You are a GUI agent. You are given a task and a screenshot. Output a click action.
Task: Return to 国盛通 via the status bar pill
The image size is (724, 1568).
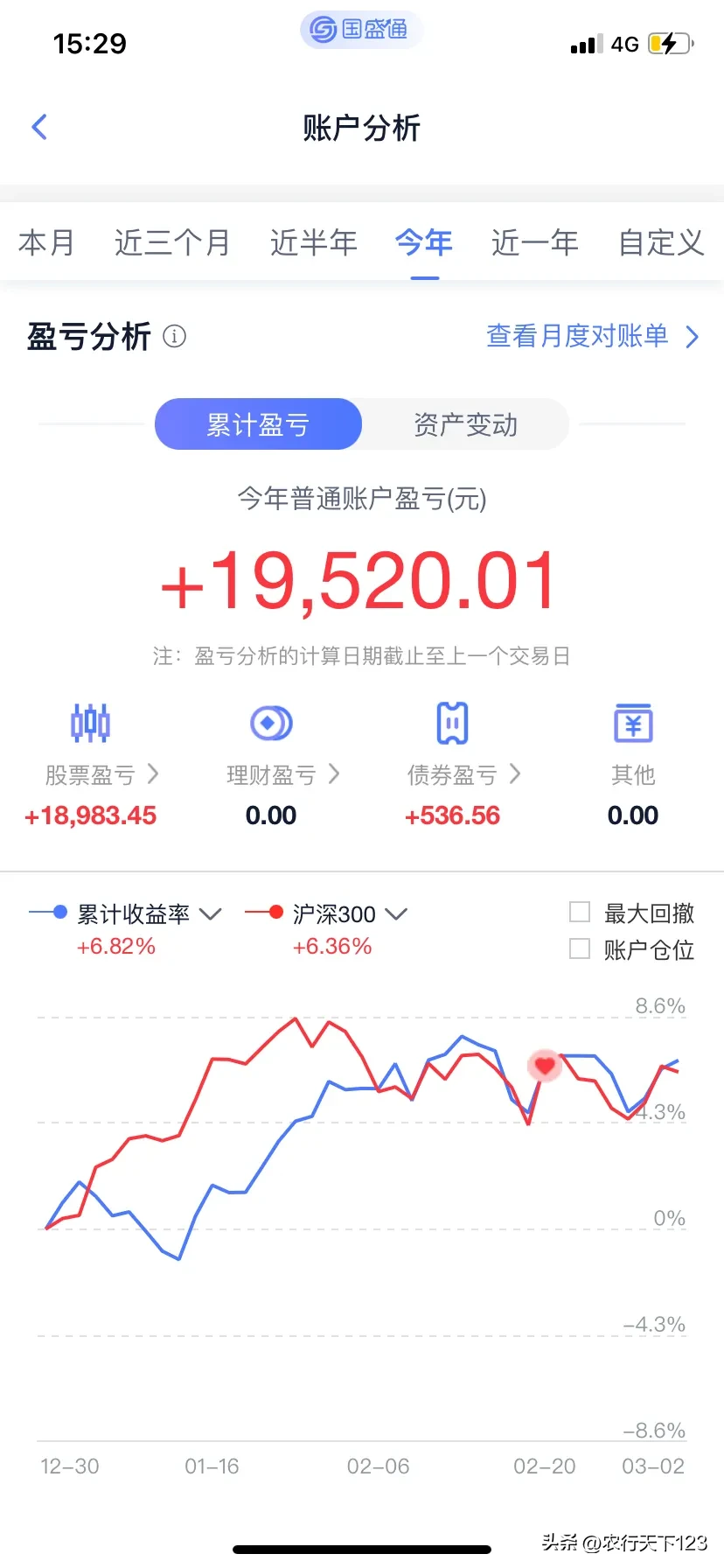[361, 30]
